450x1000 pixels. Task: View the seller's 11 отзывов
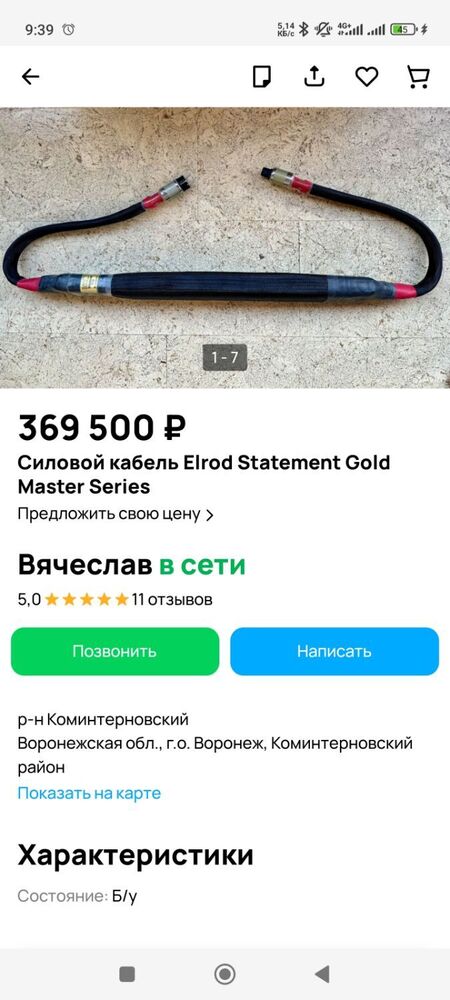(172, 599)
